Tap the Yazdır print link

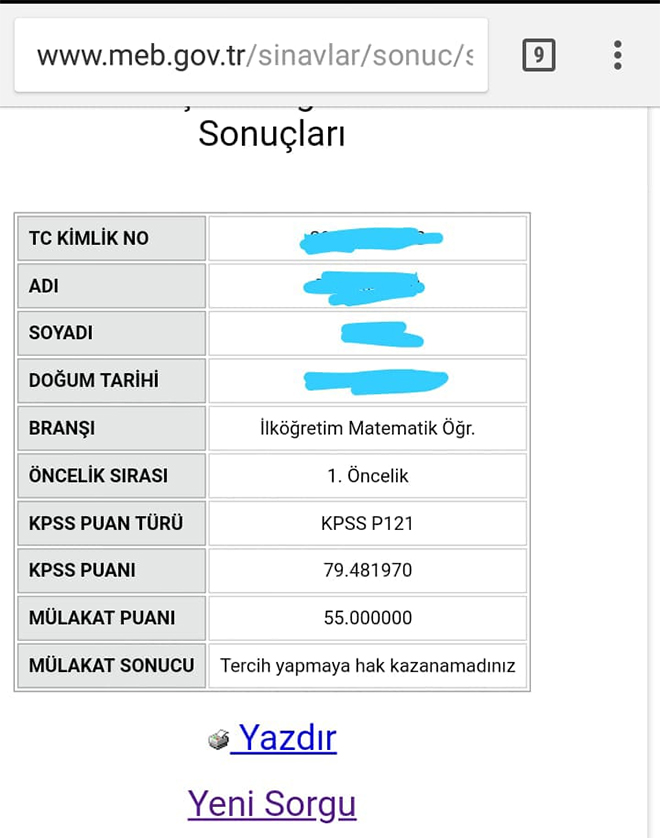(x=285, y=738)
